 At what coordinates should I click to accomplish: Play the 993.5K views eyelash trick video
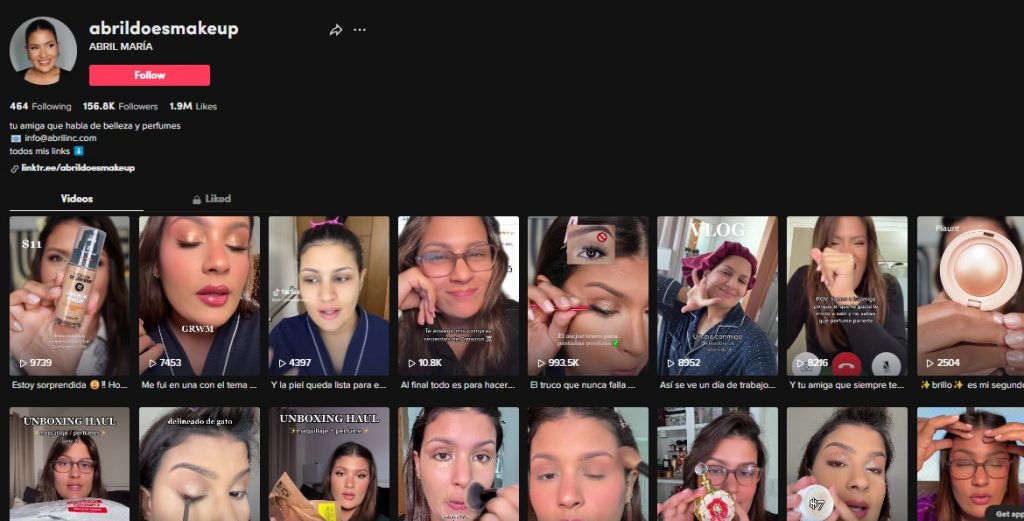click(588, 295)
